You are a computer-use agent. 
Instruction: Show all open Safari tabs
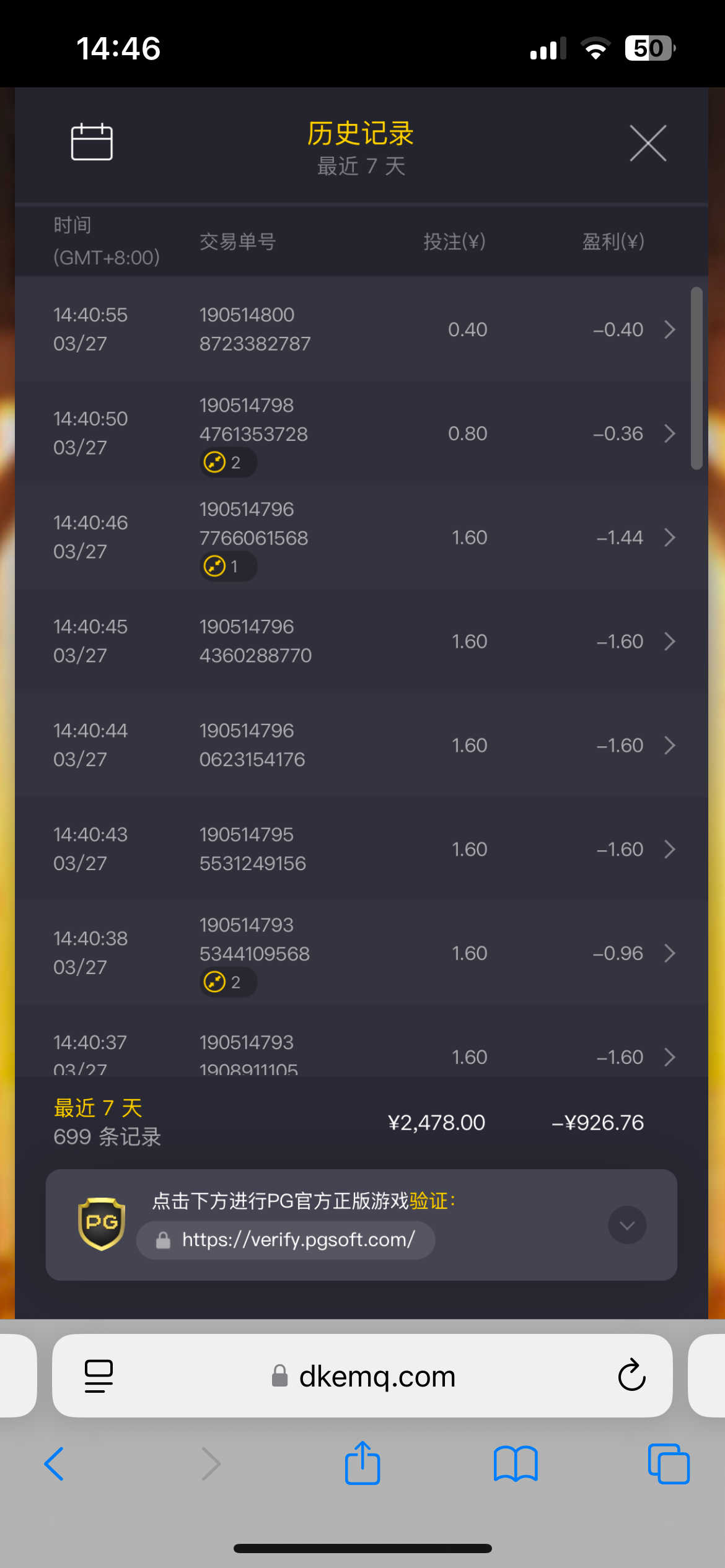[x=669, y=1464]
